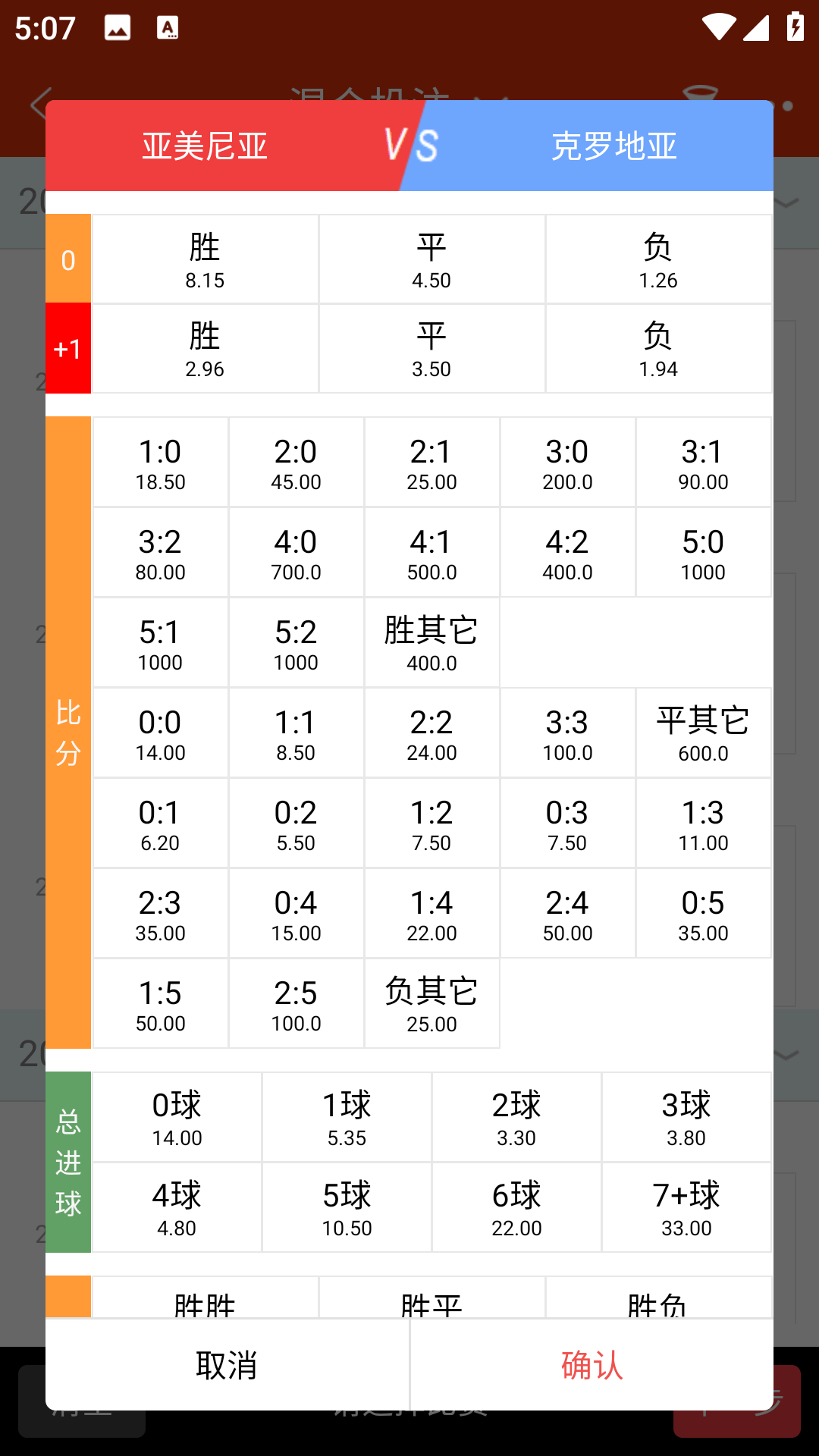This screenshot has height=1456, width=819.
Task: Choose 平其它 at odds 600.0
Action: click(703, 733)
